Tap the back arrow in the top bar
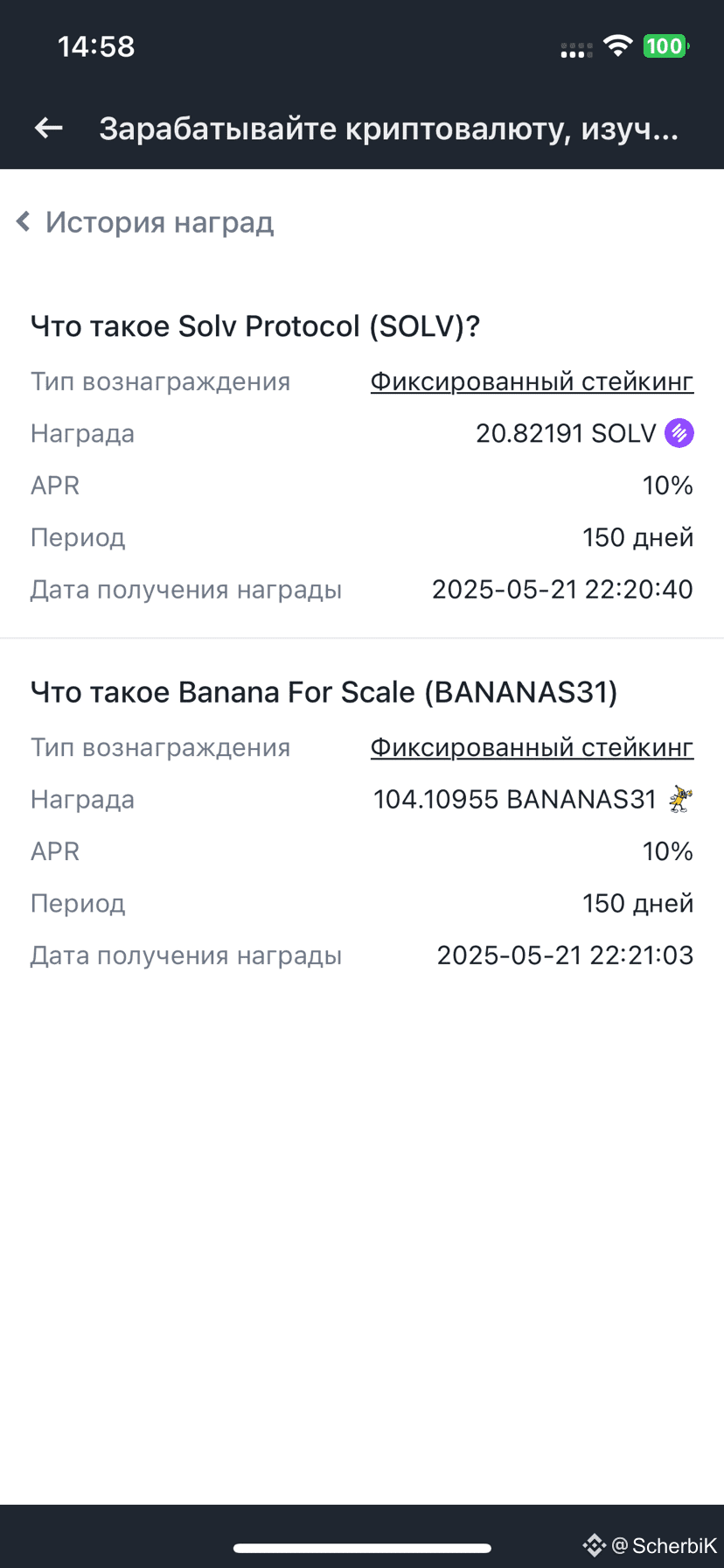The image size is (724, 1568). pyautogui.click(x=49, y=129)
